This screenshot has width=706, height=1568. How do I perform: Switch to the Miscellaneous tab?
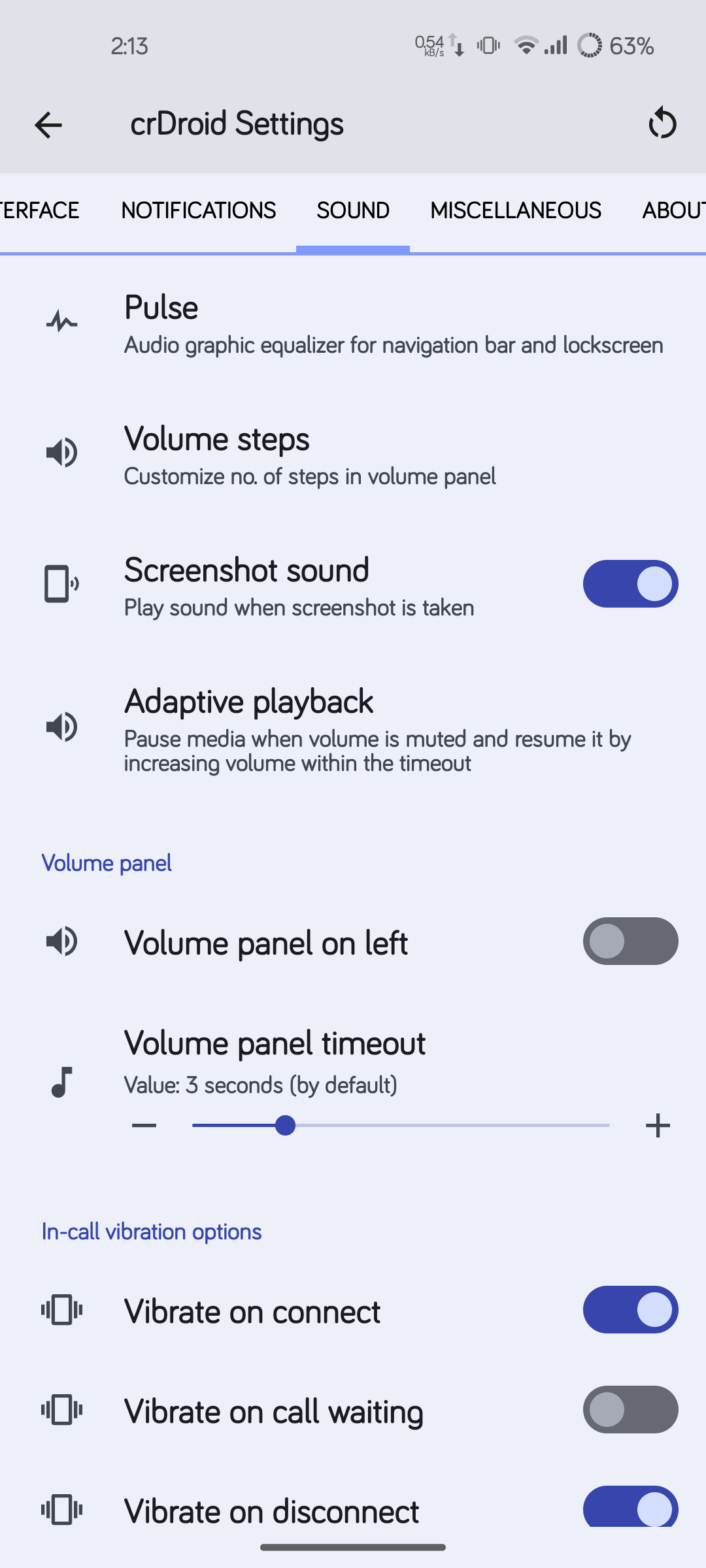coord(516,210)
